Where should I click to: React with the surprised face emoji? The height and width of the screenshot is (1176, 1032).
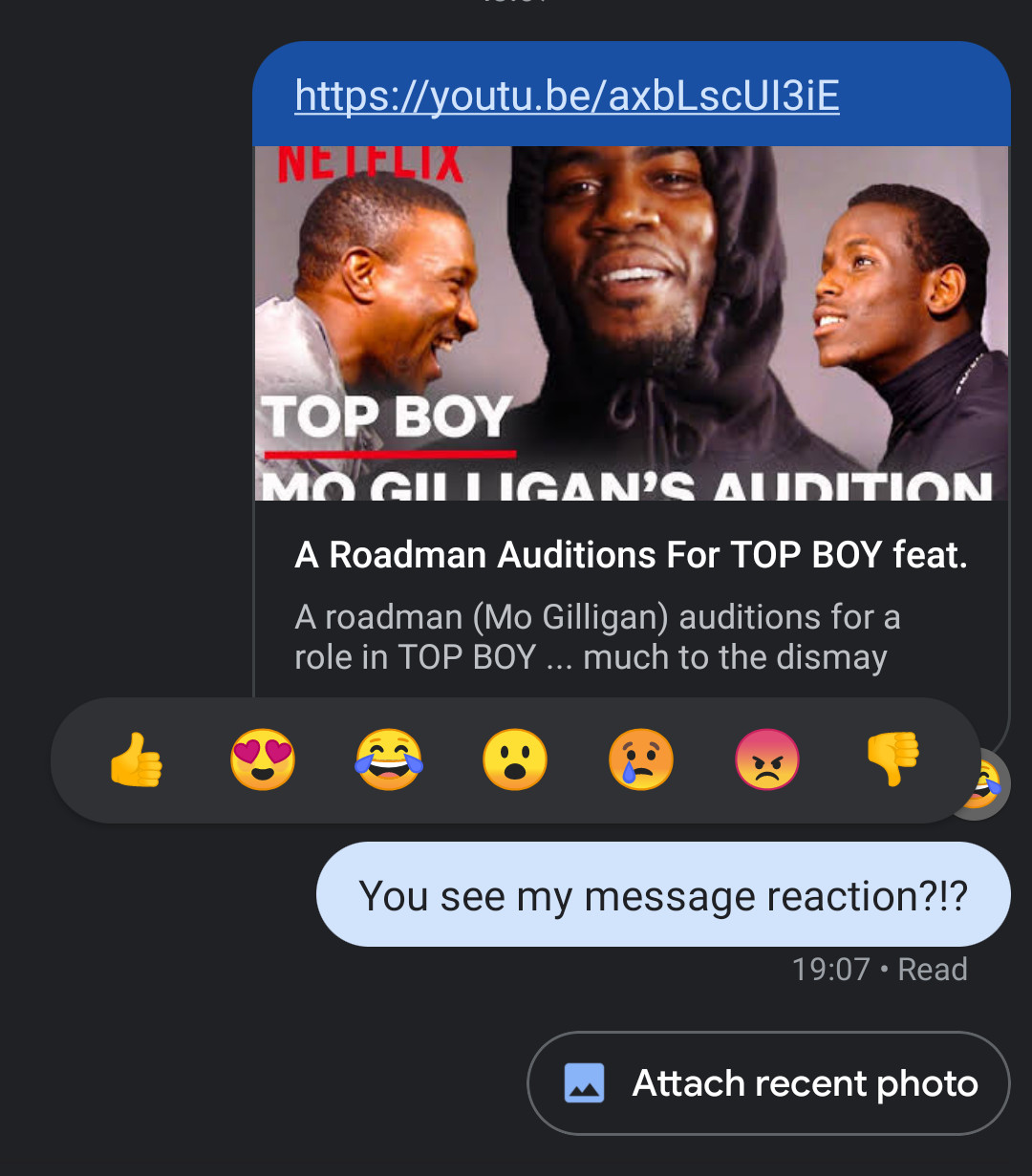point(515,760)
